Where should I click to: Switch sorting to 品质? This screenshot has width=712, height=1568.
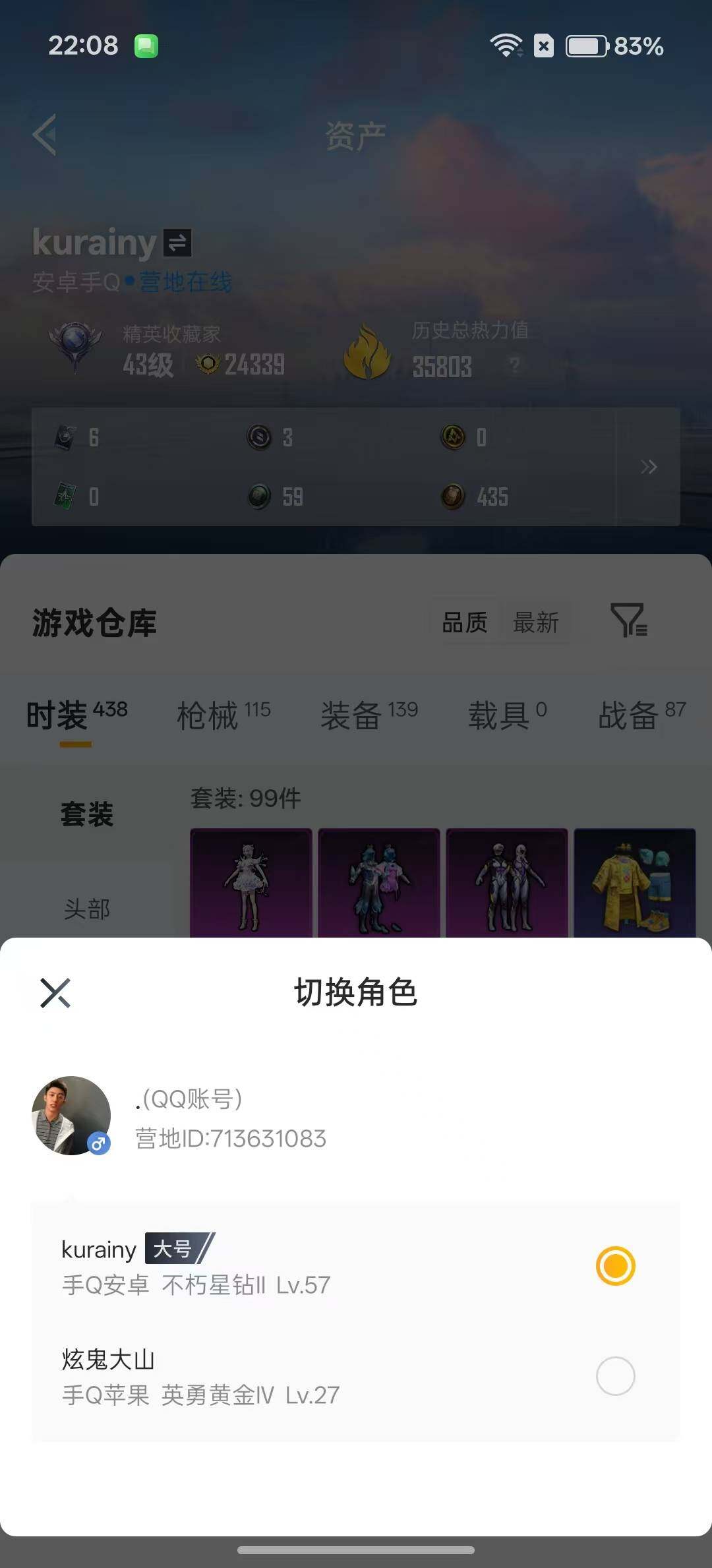click(x=465, y=622)
